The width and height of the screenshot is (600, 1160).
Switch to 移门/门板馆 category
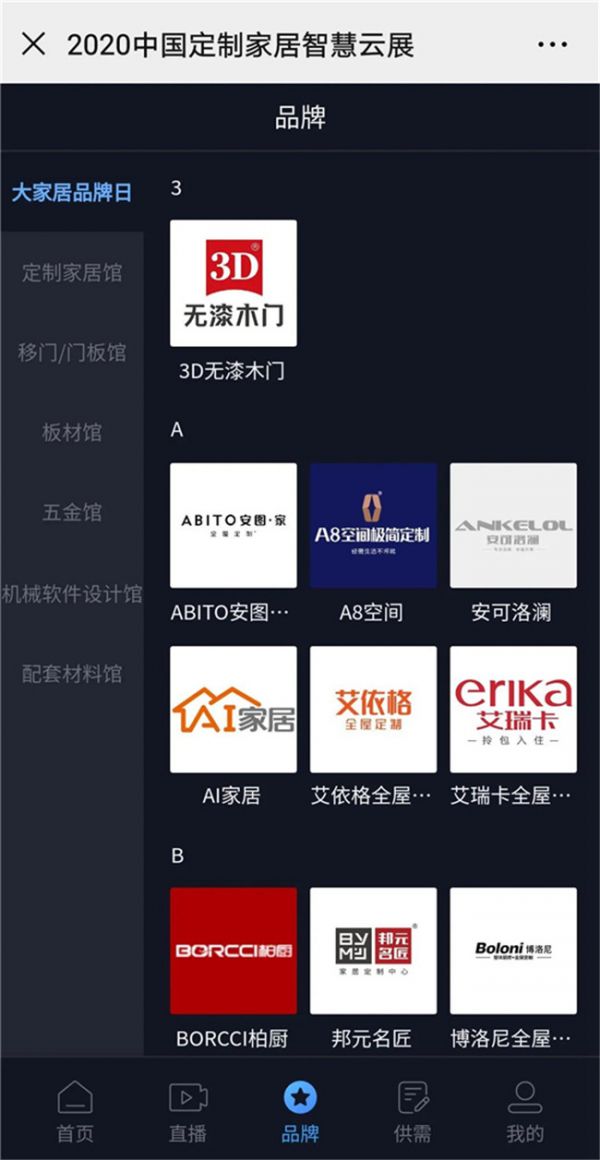click(x=72, y=353)
